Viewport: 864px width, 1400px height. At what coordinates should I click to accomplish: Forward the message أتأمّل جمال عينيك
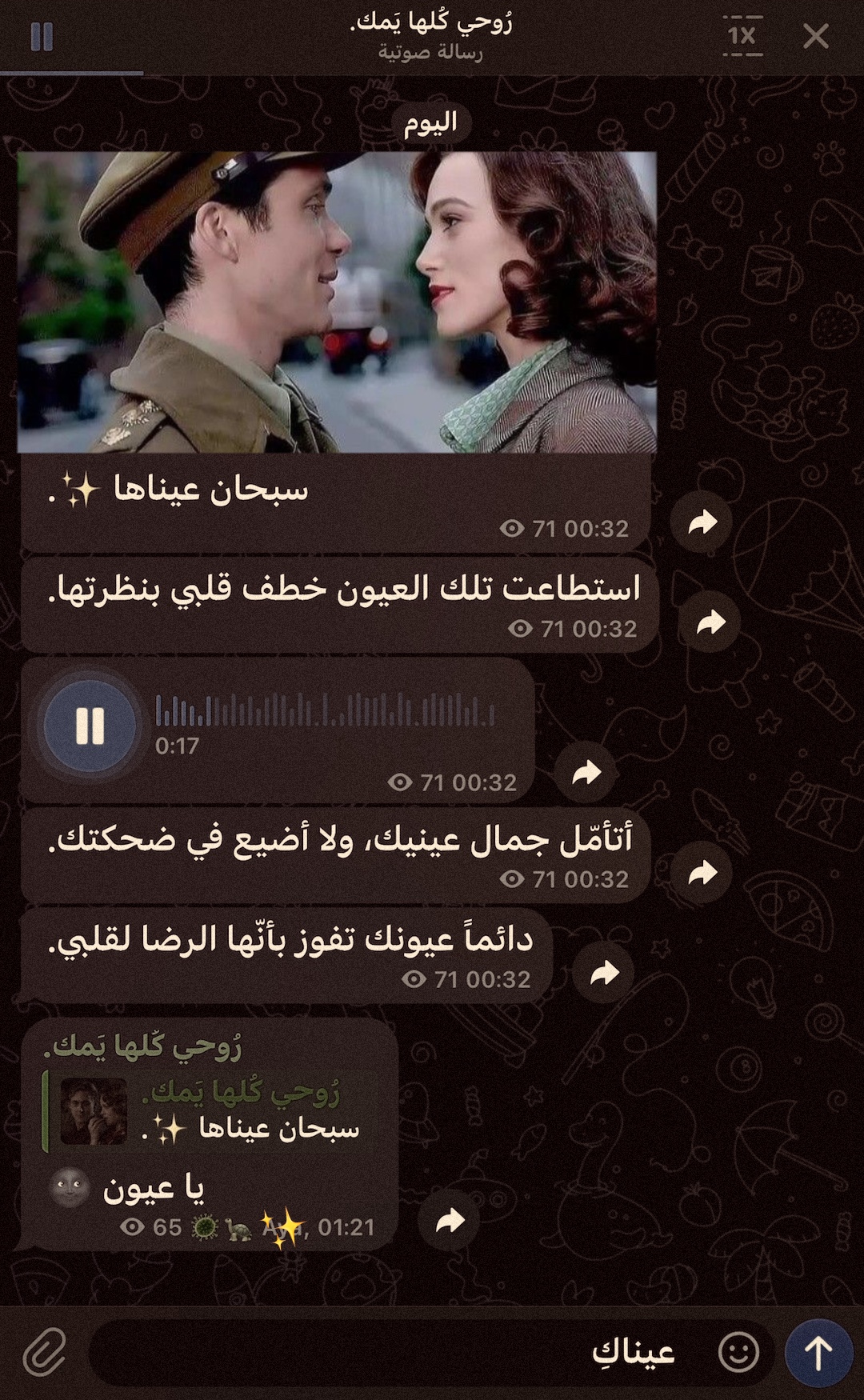tap(702, 872)
